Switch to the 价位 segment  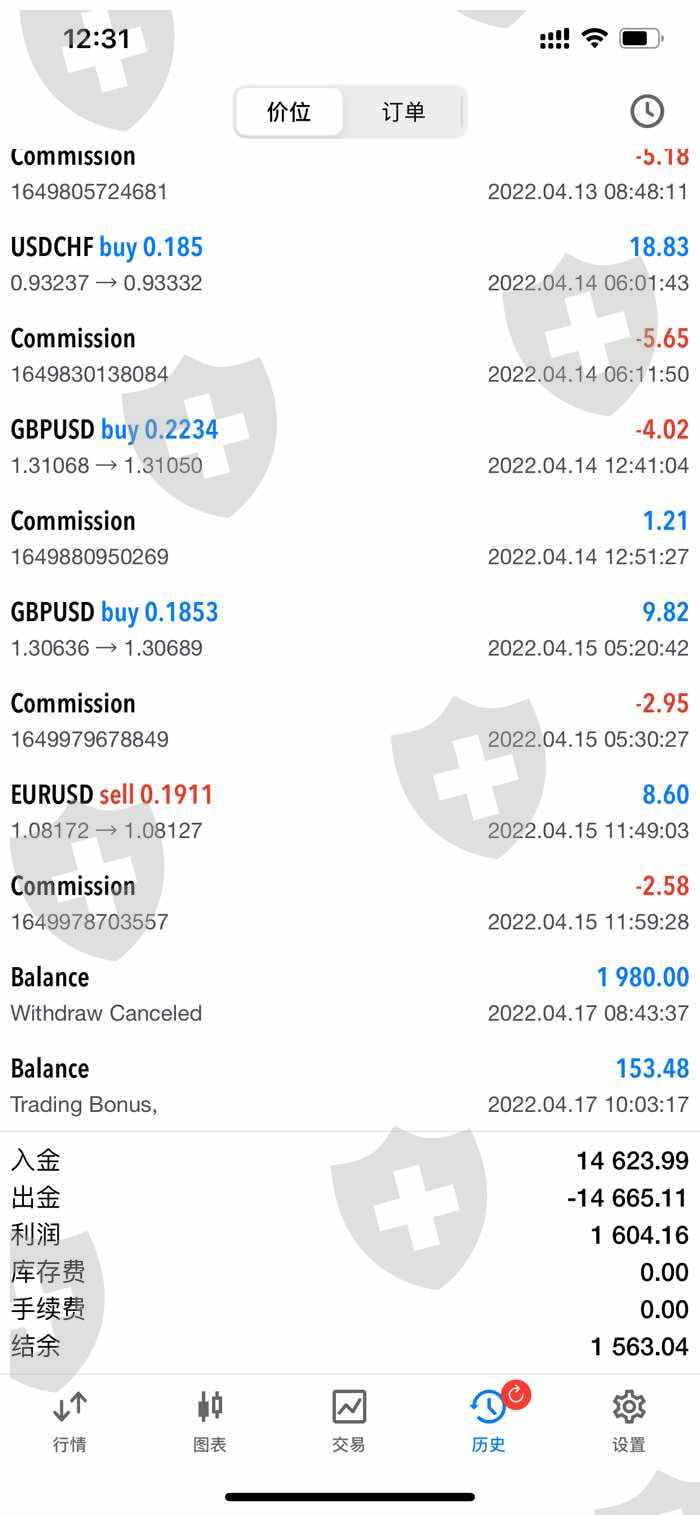coord(289,112)
